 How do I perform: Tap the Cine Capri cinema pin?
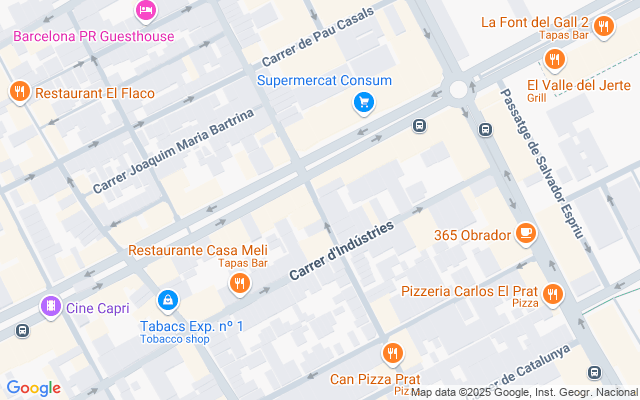49,305
